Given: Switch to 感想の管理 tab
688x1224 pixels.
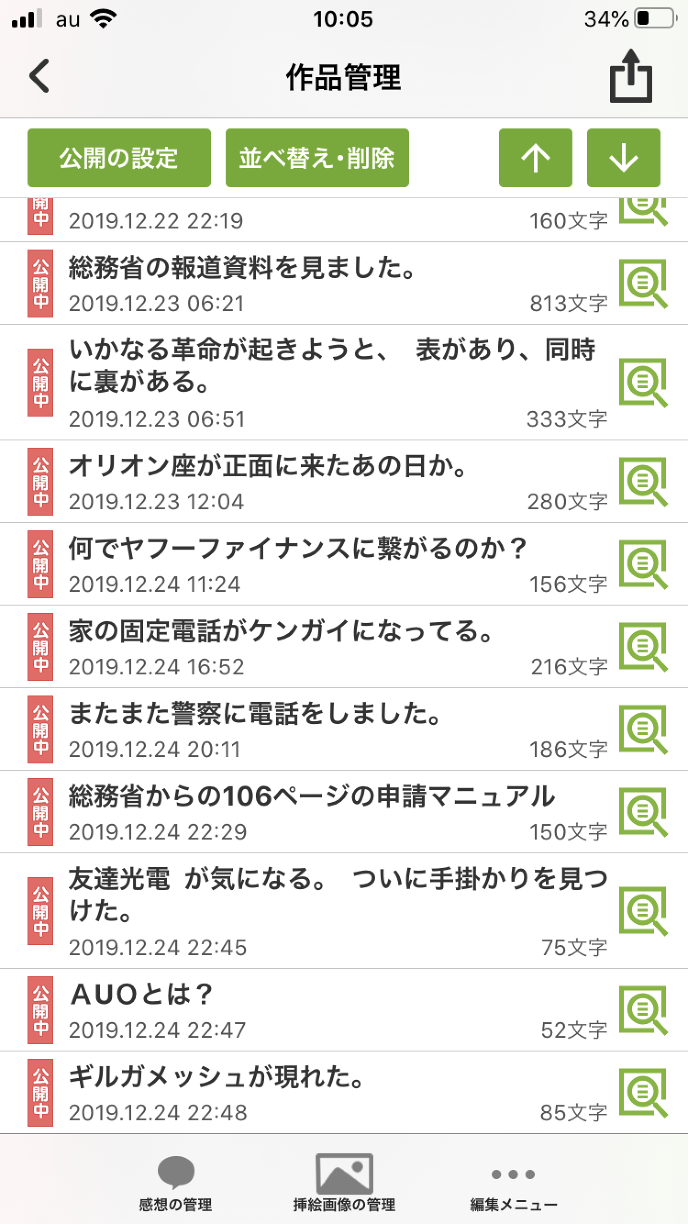Looking at the screenshot, I should click(176, 1184).
